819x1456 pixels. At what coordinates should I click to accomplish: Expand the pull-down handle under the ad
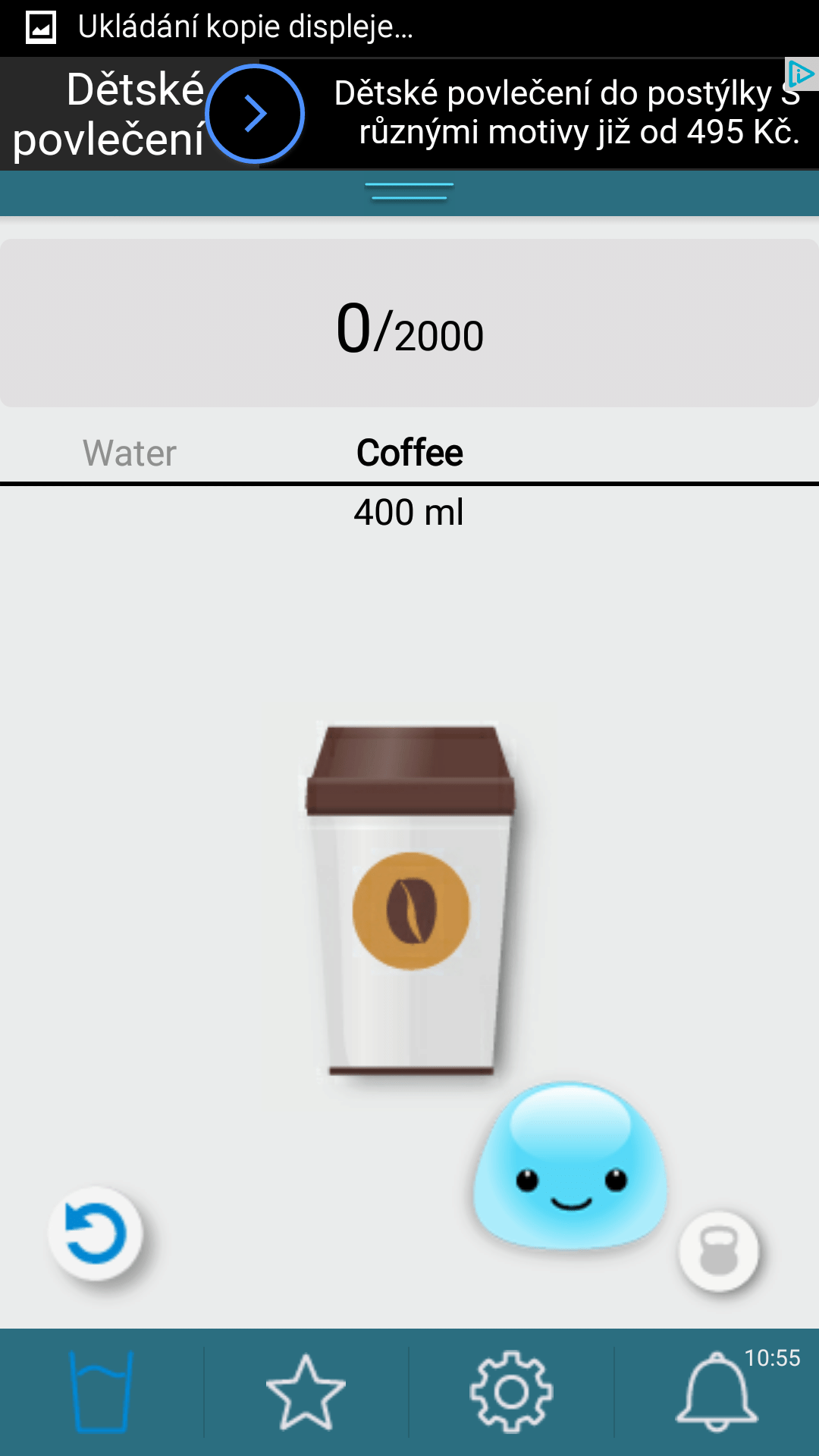pyautogui.click(x=409, y=192)
